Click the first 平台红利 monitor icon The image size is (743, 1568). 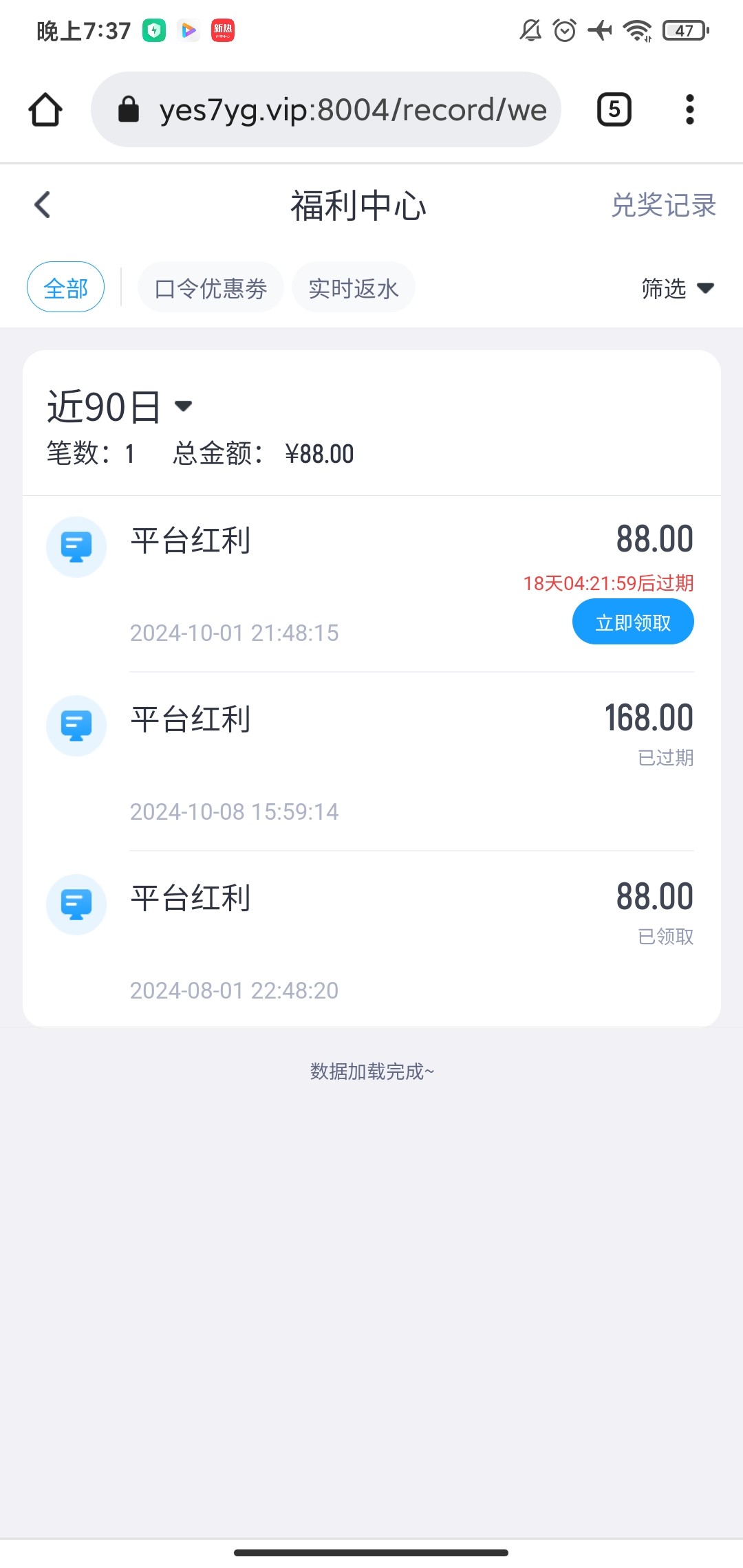click(x=76, y=546)
